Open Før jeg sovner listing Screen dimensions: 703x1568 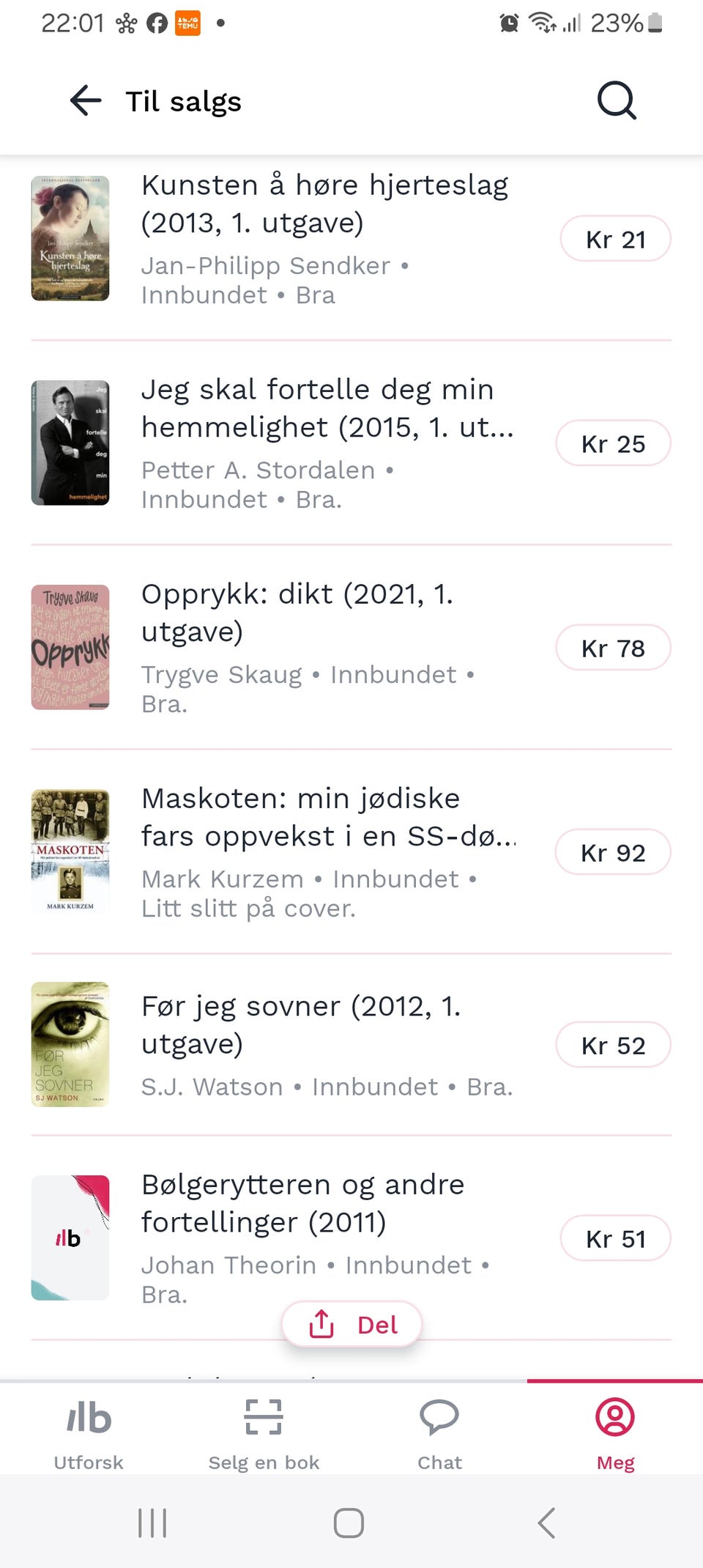(300, 1024)
